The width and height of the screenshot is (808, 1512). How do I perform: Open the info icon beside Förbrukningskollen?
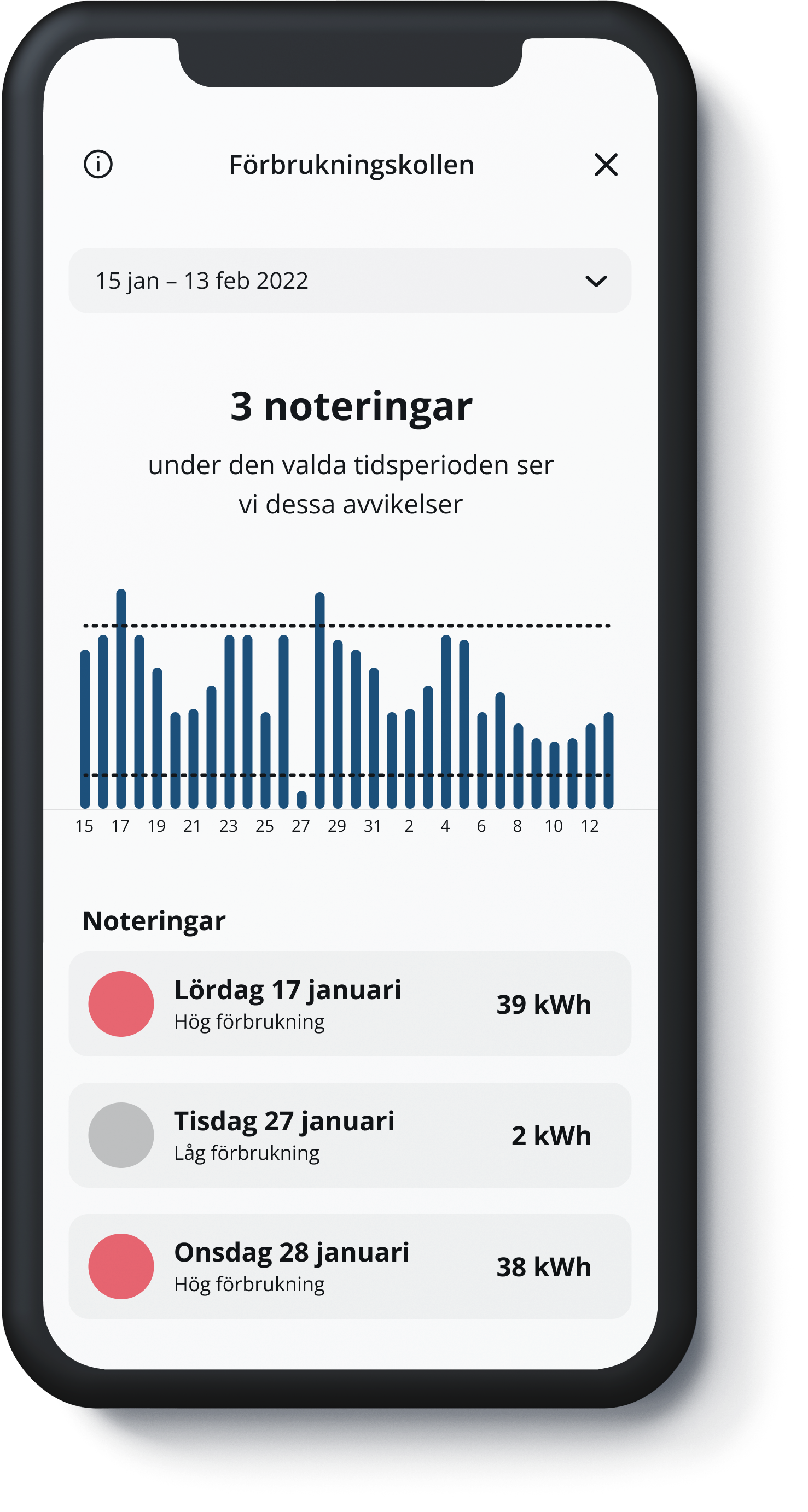click(98, 165)
